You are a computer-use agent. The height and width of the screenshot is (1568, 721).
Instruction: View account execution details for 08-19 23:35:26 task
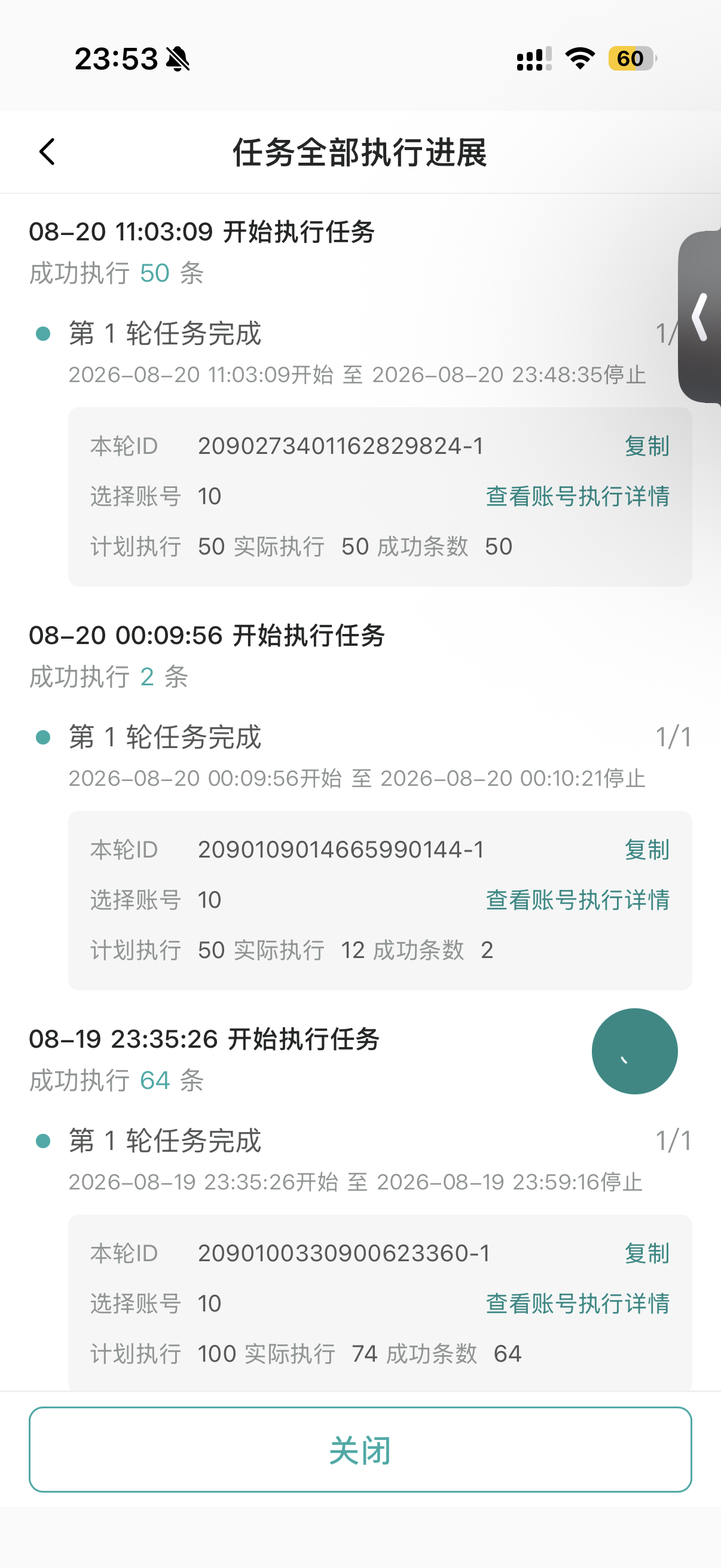[578, 1303]
